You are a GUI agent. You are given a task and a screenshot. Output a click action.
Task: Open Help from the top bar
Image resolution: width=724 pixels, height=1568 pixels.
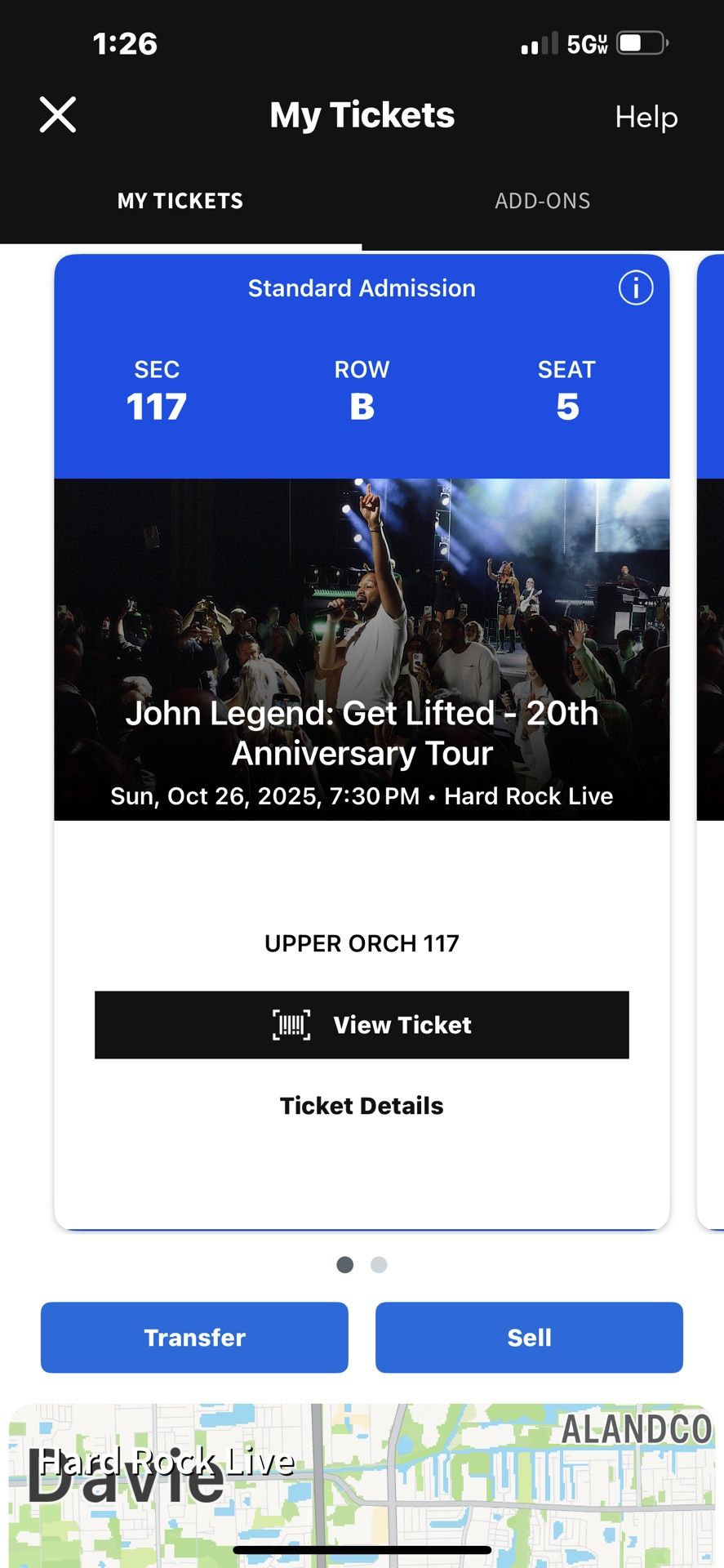[x=646, y=117]
